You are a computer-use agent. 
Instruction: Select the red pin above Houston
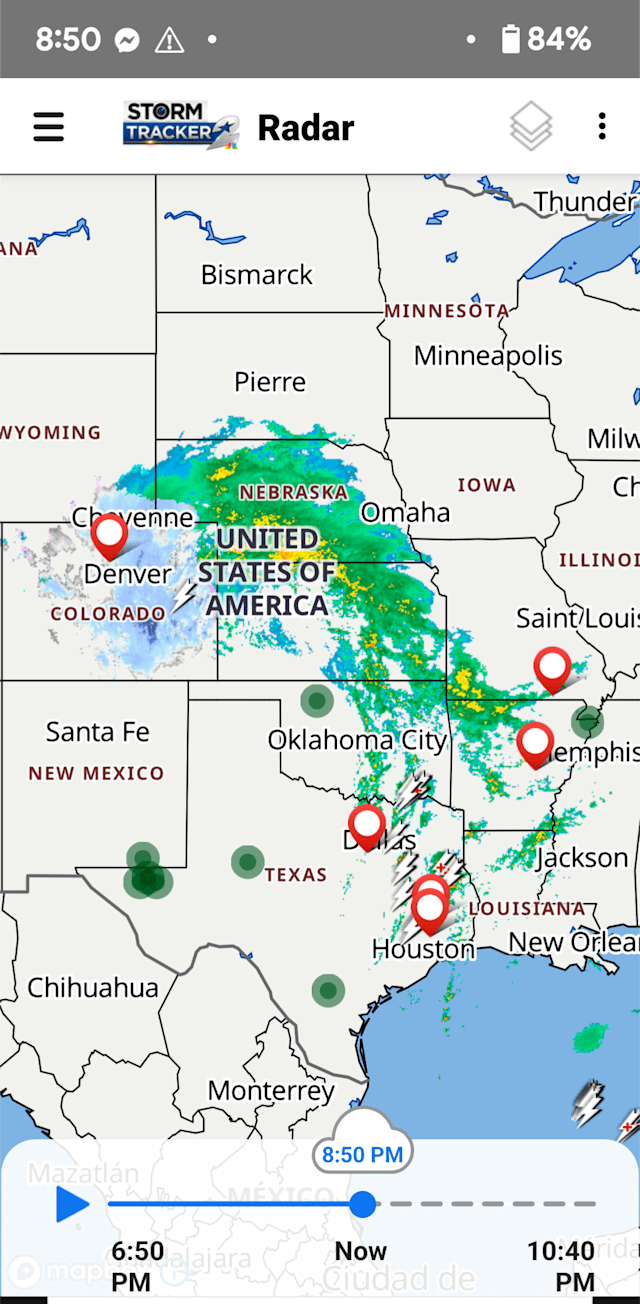(430, 910)
